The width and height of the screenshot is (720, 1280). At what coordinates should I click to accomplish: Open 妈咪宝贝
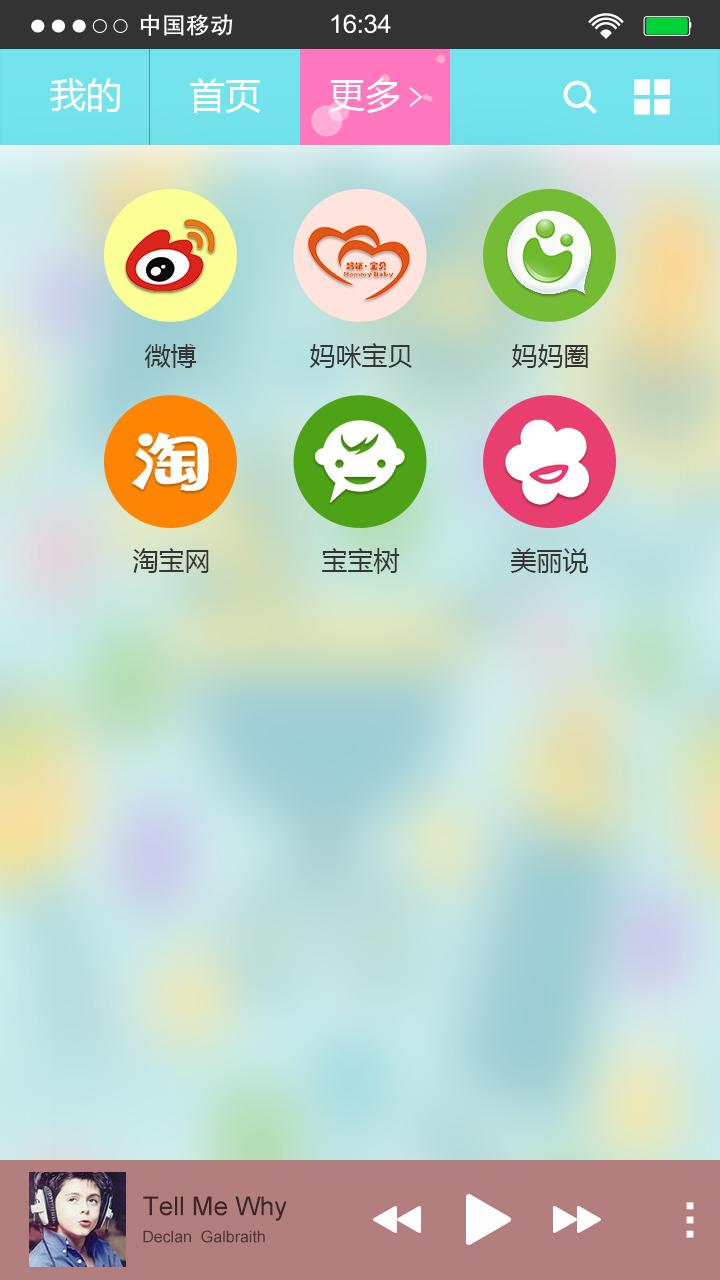(360, 255)
